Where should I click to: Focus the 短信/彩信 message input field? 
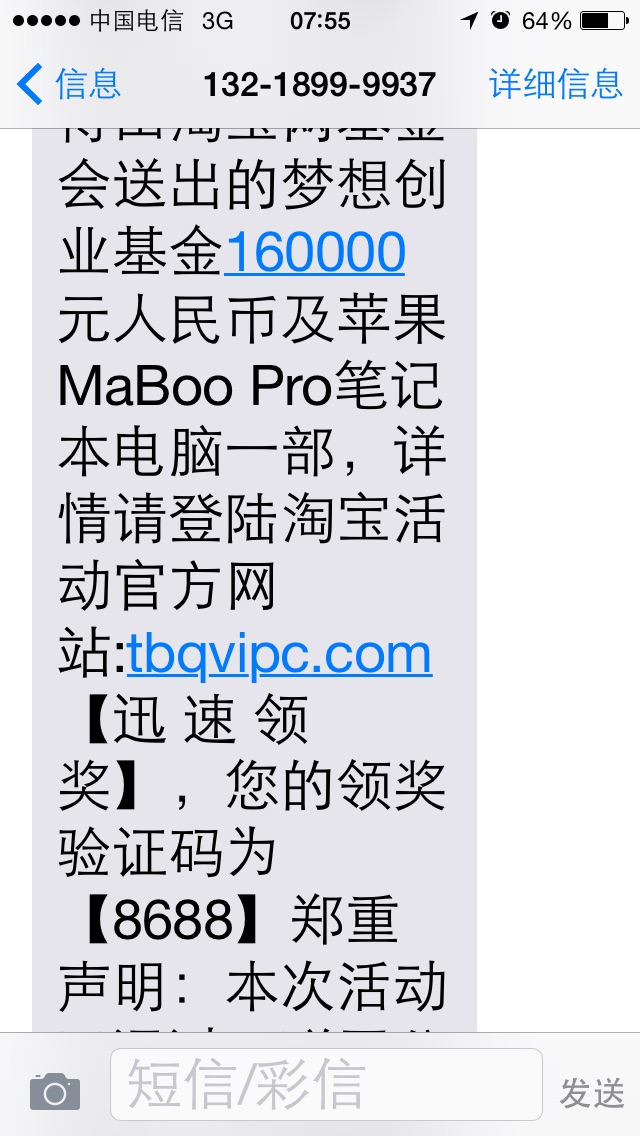326,1085
